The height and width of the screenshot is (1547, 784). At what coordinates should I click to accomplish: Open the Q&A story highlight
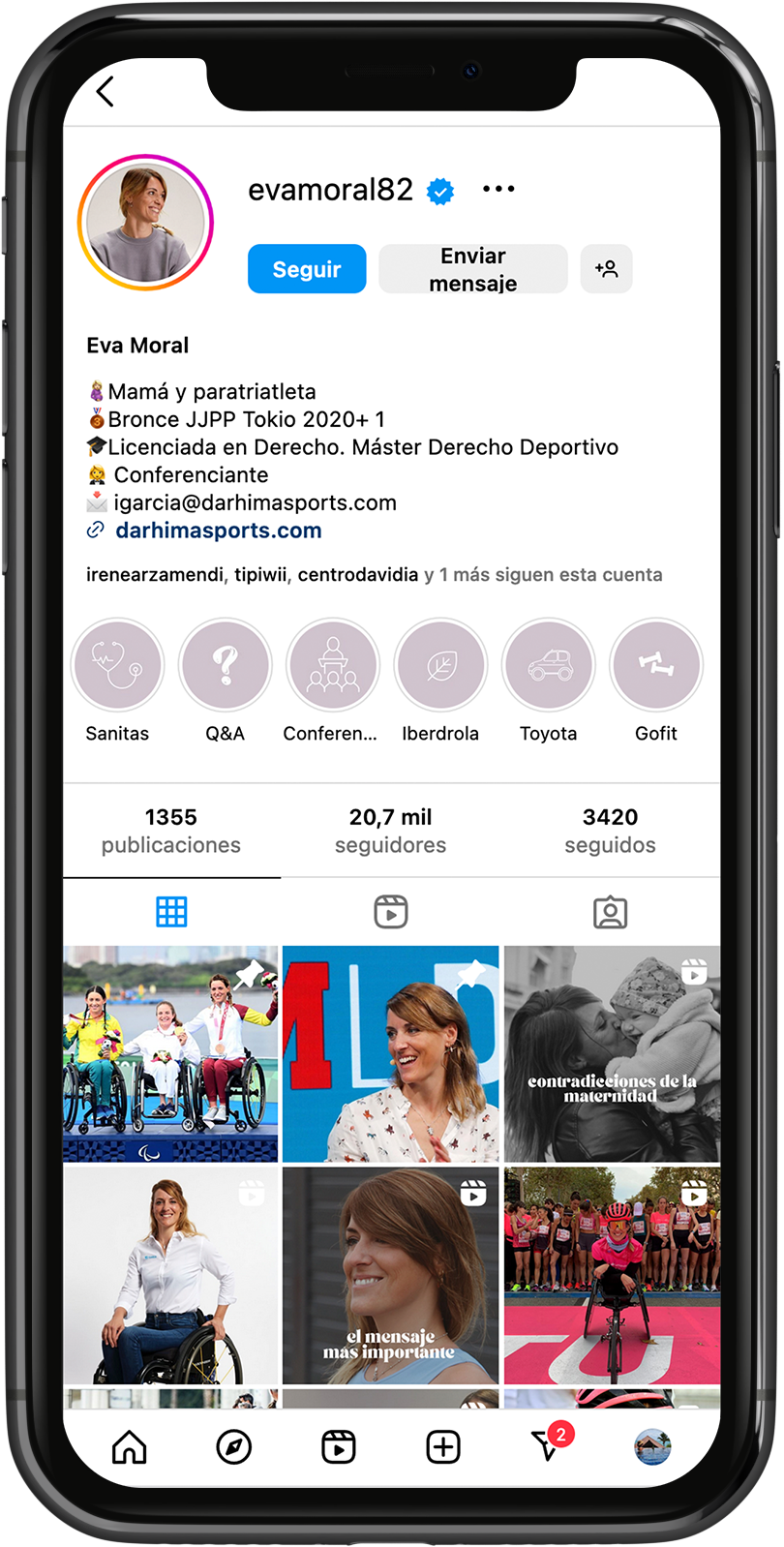click(225, 666)
